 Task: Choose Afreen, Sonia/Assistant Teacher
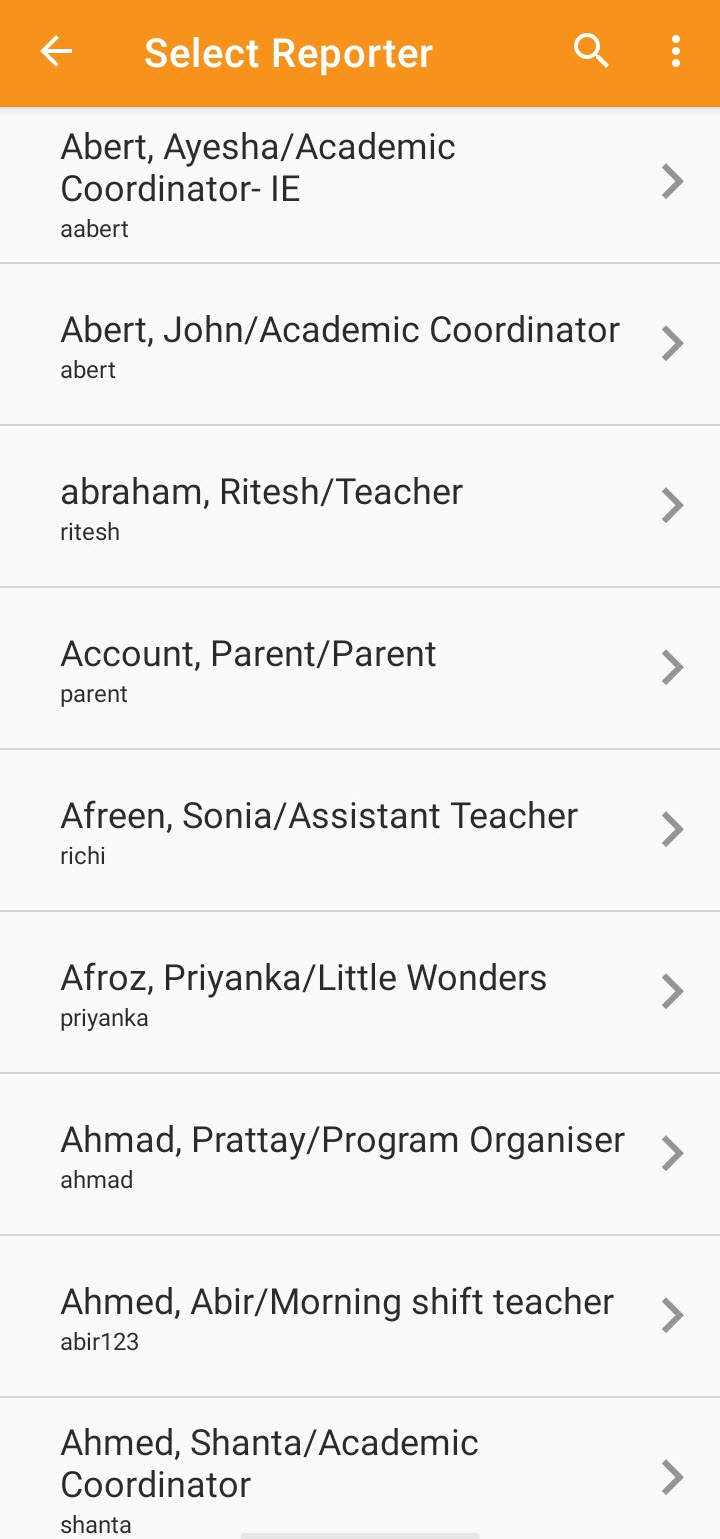click(360, 831)
